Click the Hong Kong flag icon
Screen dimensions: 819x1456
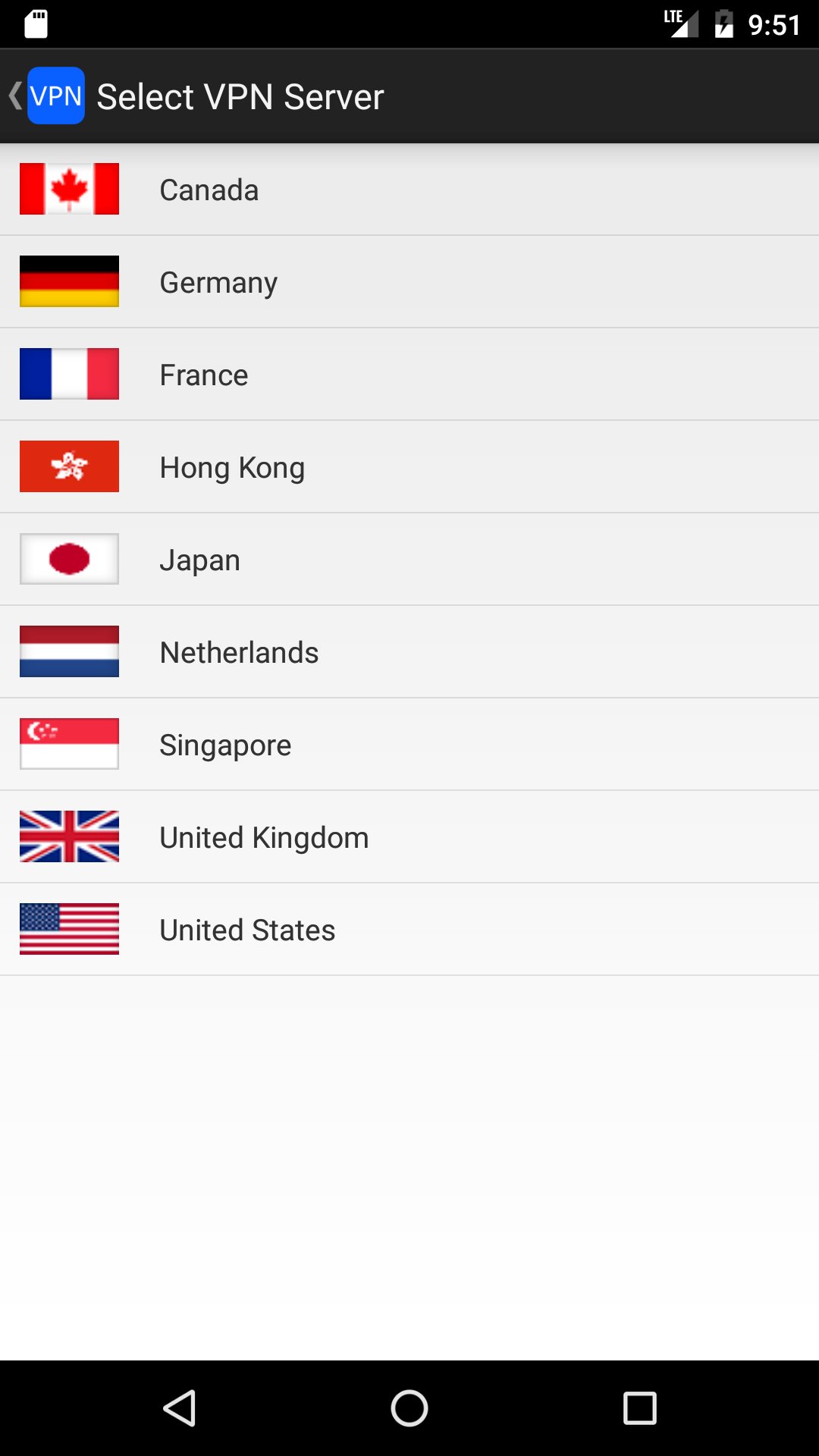pos(68,466)
